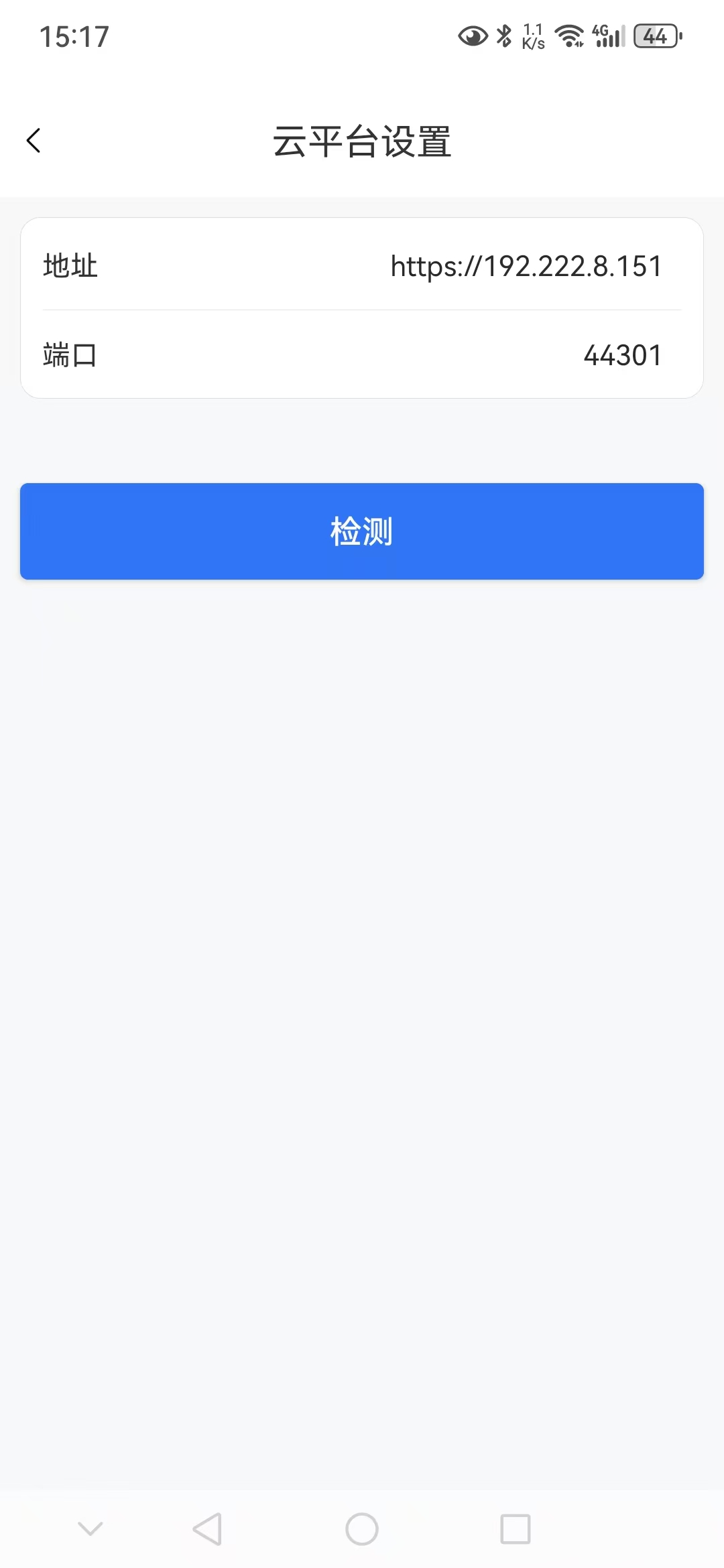Edit the 地址 address field
The height and width of the screenshot is (1568, 724).
click(x=362, y=265)
